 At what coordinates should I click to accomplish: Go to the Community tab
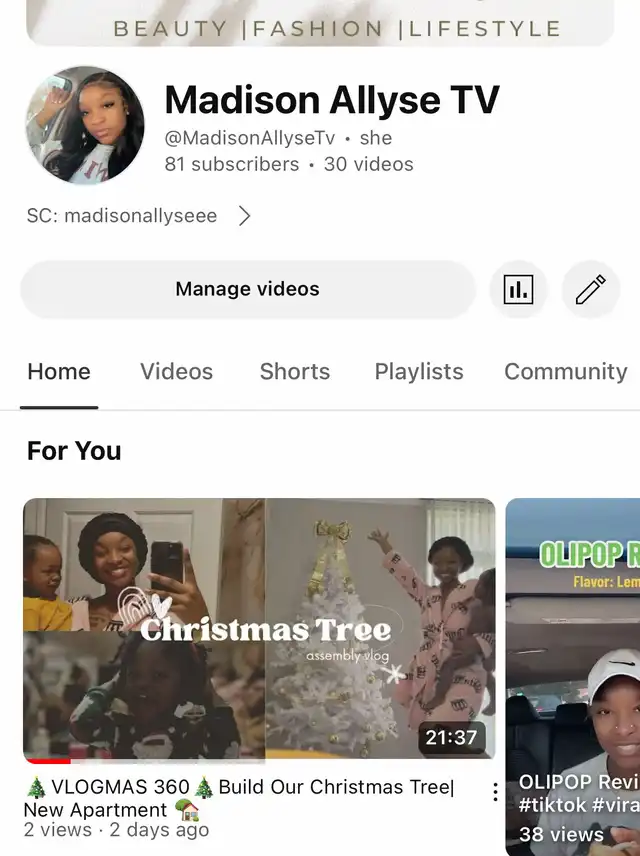565,372
